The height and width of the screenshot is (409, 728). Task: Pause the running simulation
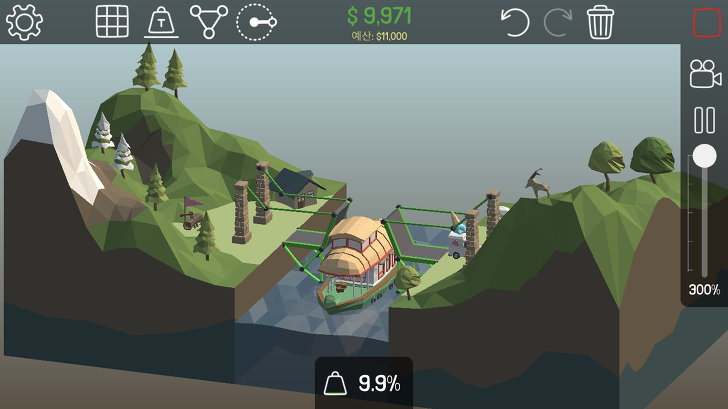coord(705,121)
